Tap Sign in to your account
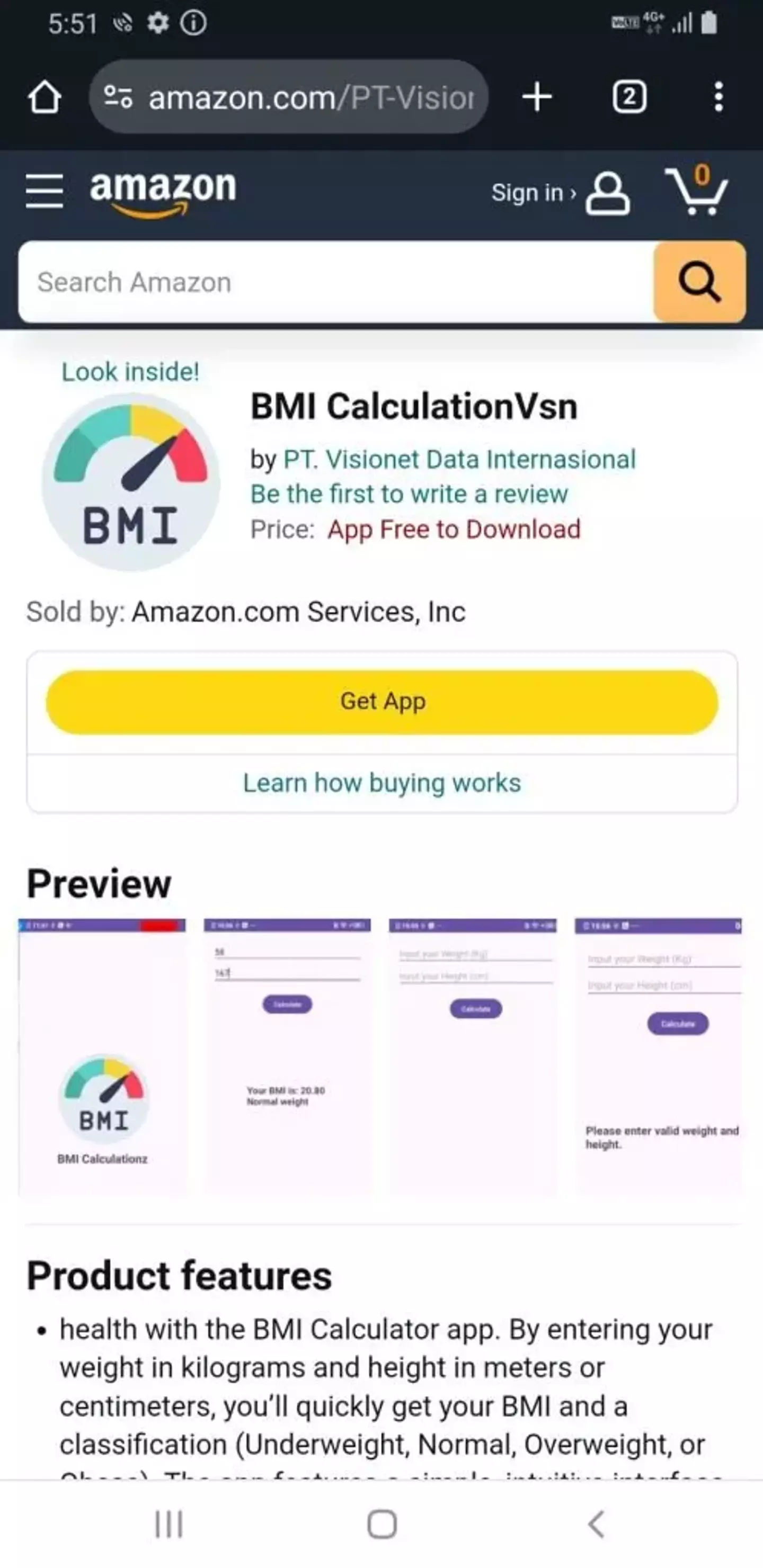763x1568 pixels. pos(560,193)
